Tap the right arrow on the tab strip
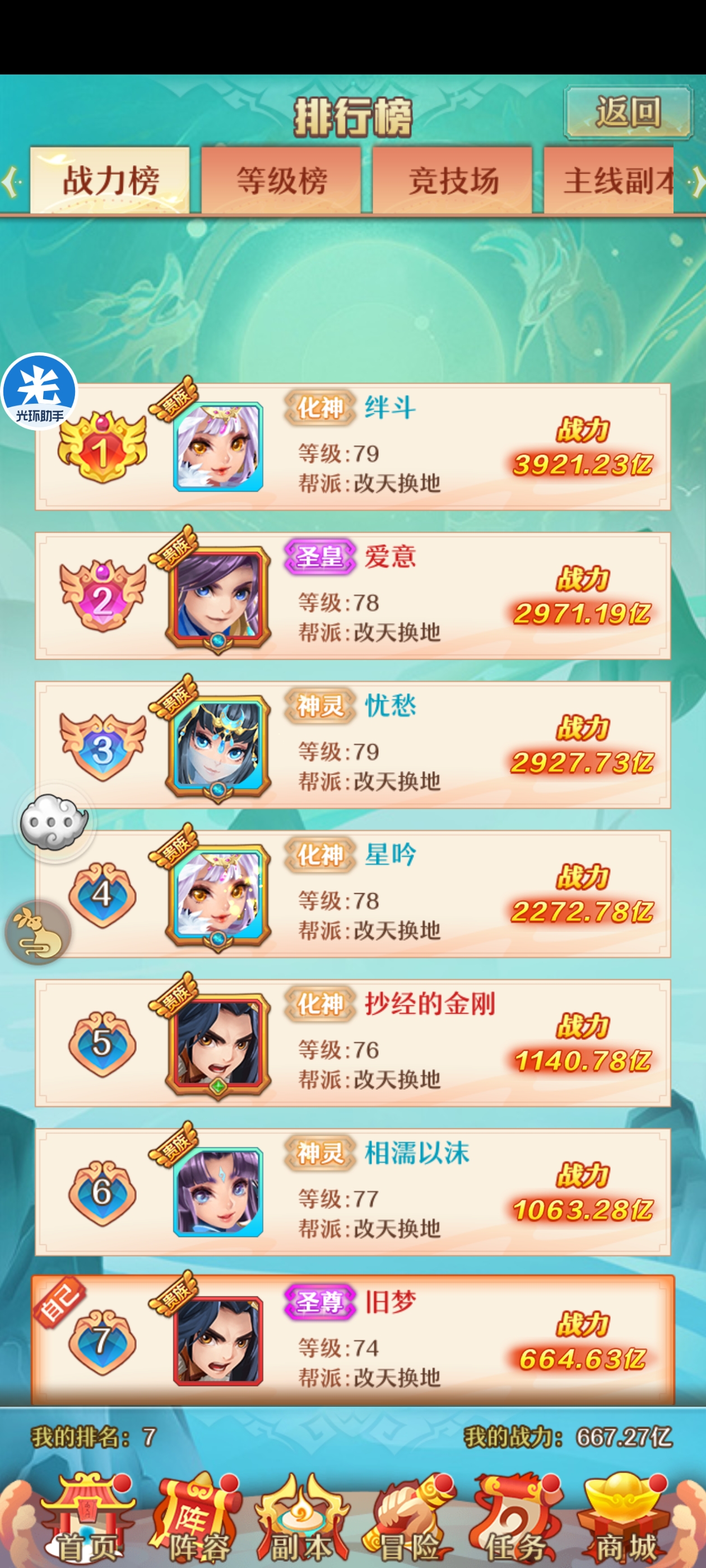Image resolution: width=706 pixels, height=1568 pixels. pyautogui.click(x=696, y=181)
